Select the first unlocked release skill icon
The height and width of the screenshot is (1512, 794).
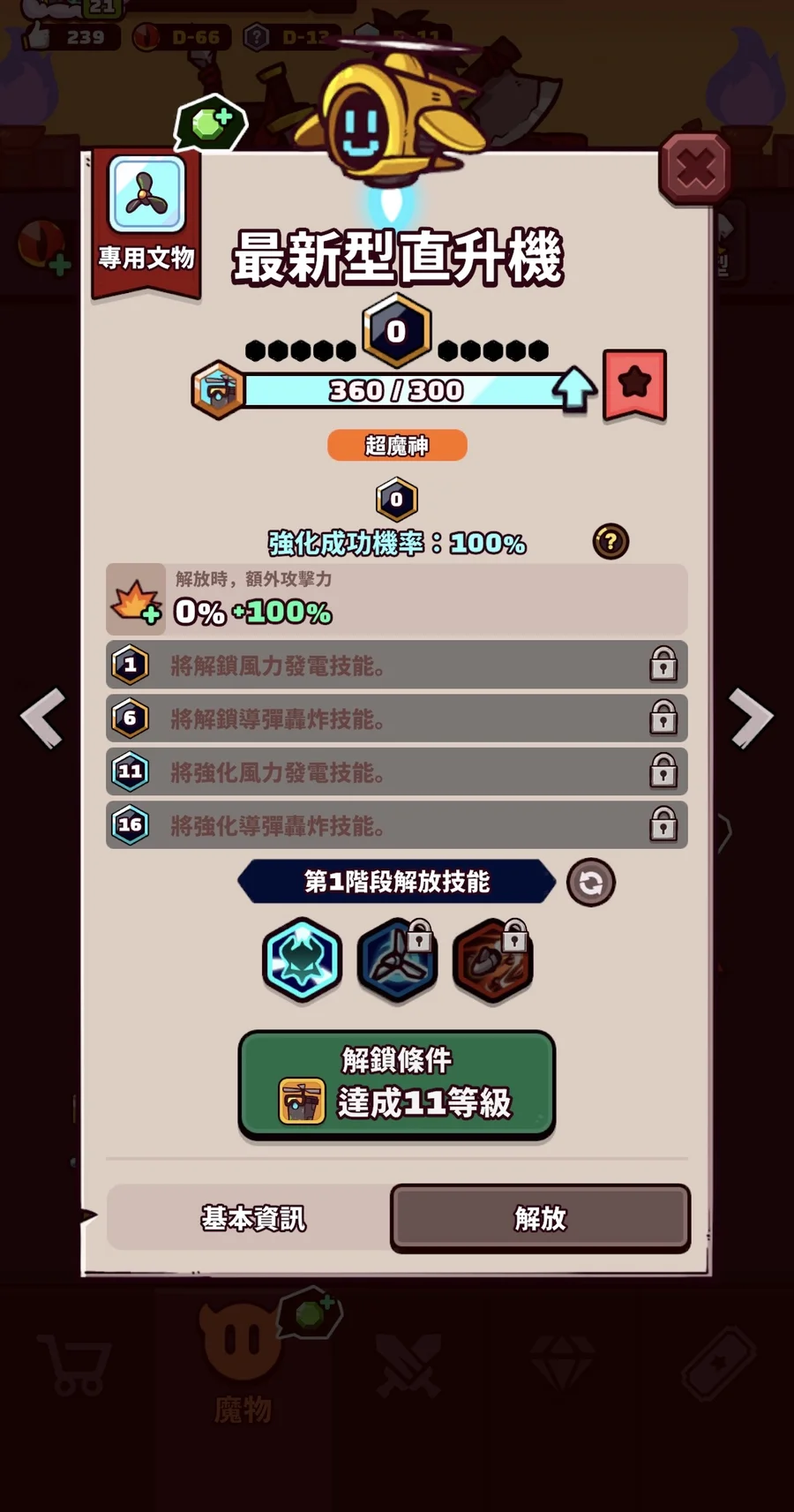pos(302,959)
